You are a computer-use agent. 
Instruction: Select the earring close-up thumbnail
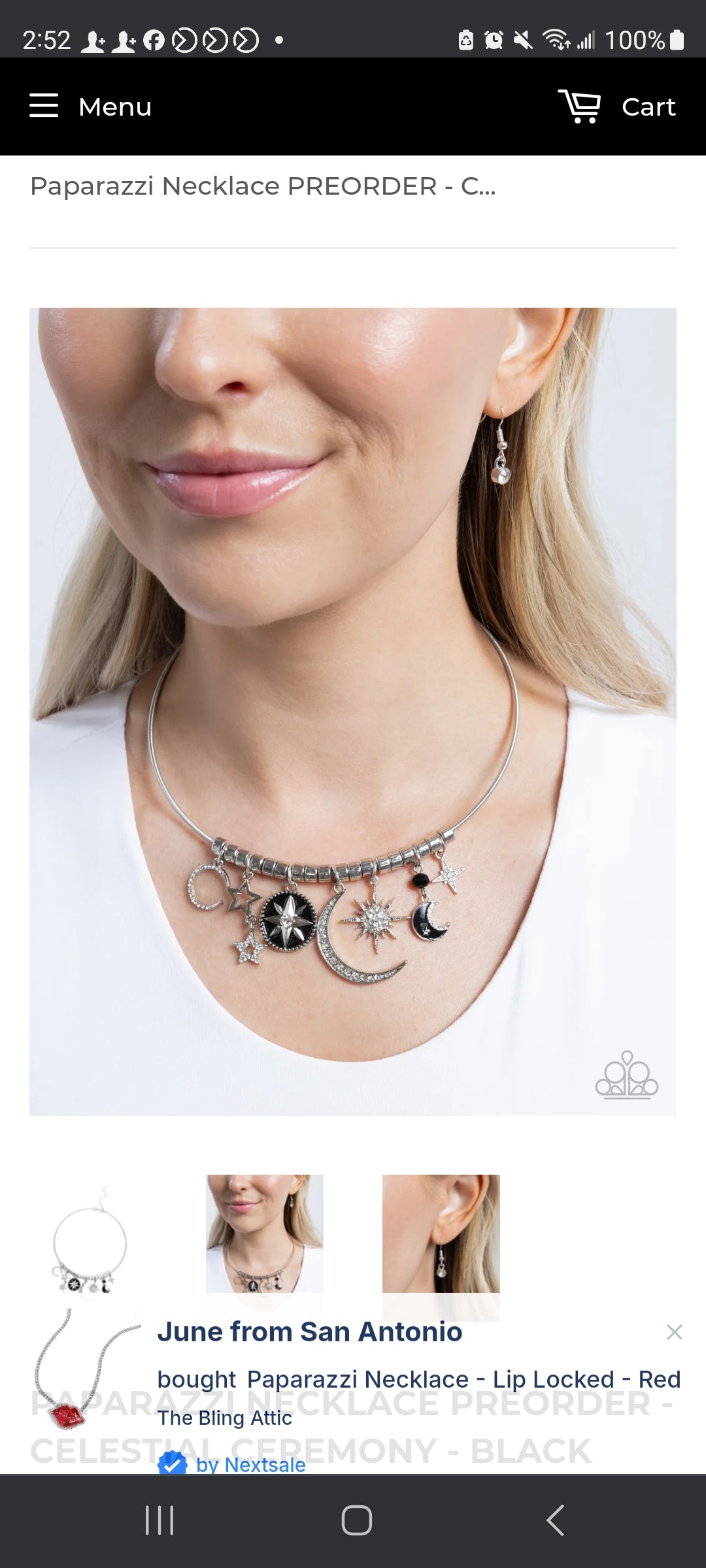441,1234
